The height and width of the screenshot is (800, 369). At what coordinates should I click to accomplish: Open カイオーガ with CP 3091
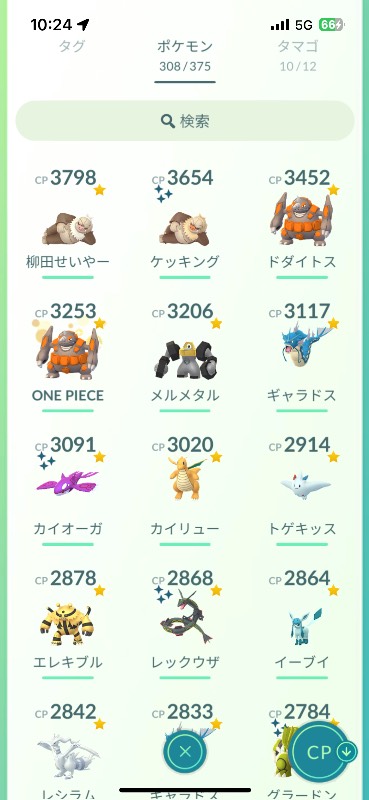tap(68, 490)
